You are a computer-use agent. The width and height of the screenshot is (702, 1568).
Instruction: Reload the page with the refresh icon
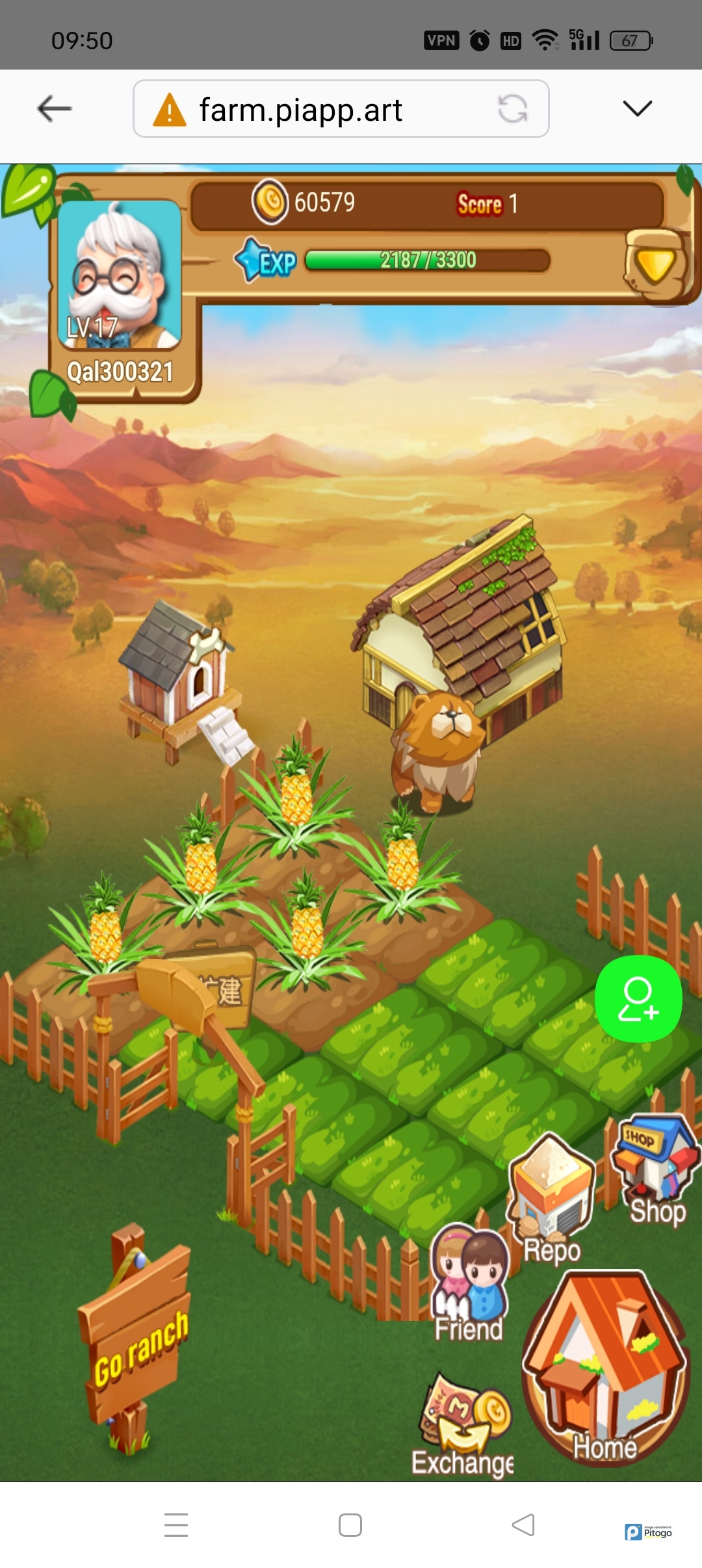tap(513, 109)
